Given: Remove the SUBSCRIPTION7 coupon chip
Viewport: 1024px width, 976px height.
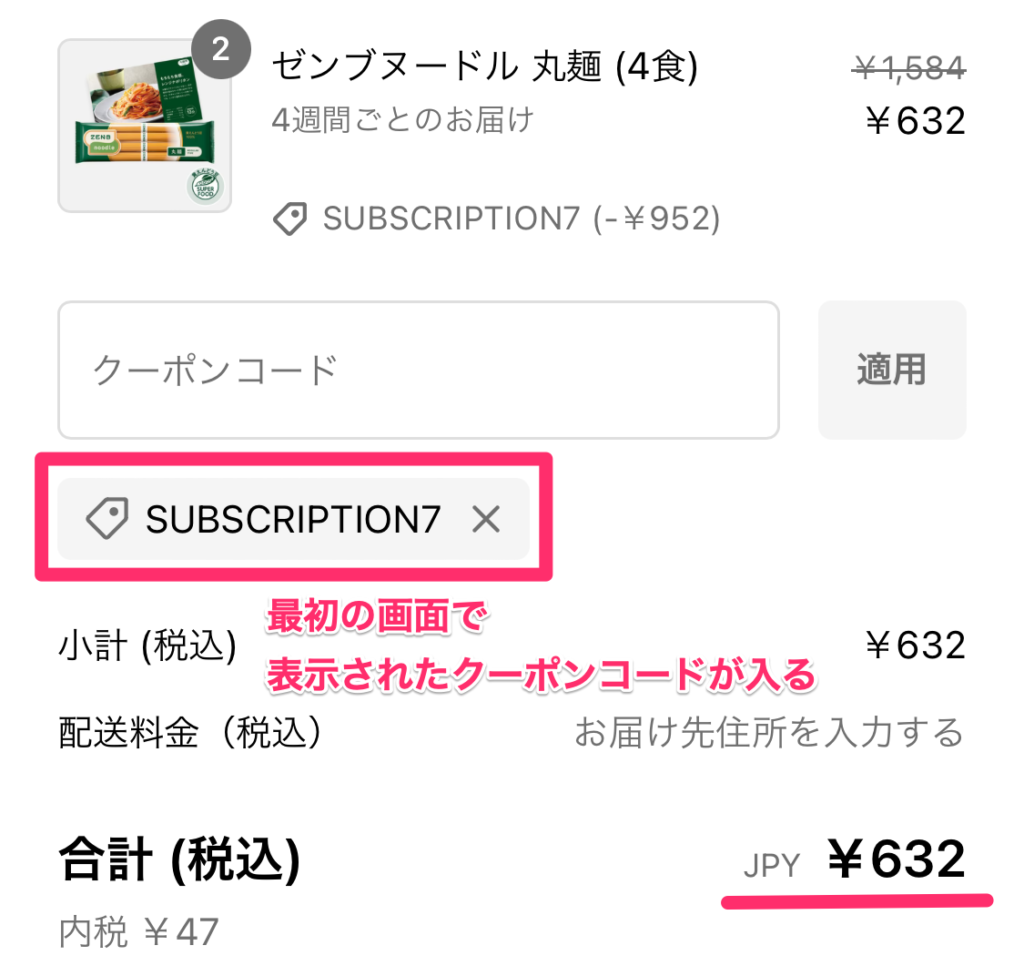Looking at the screenshot, I should [486, 519].
